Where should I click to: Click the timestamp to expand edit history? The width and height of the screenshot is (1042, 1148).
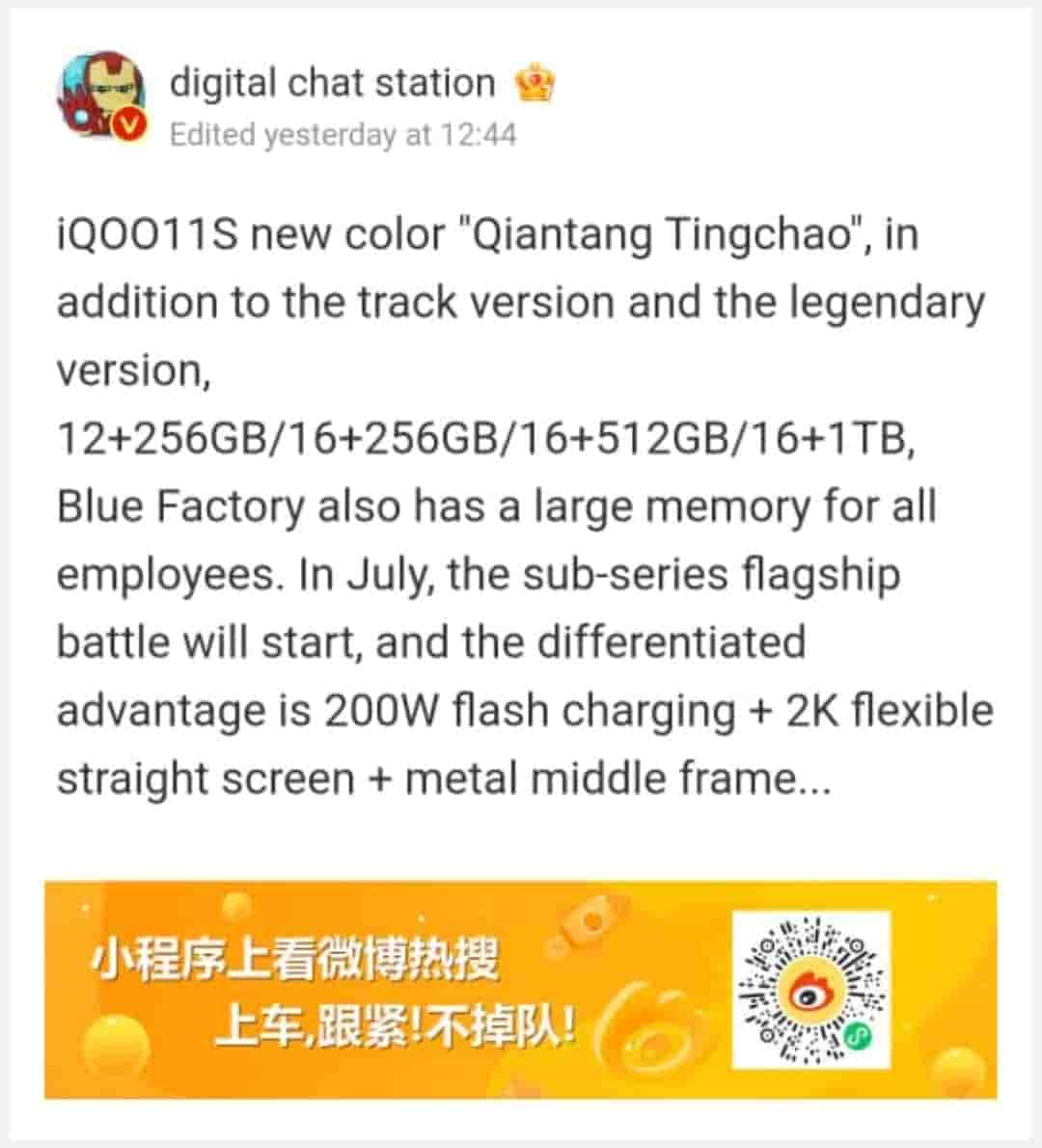[x=347, y=135]
